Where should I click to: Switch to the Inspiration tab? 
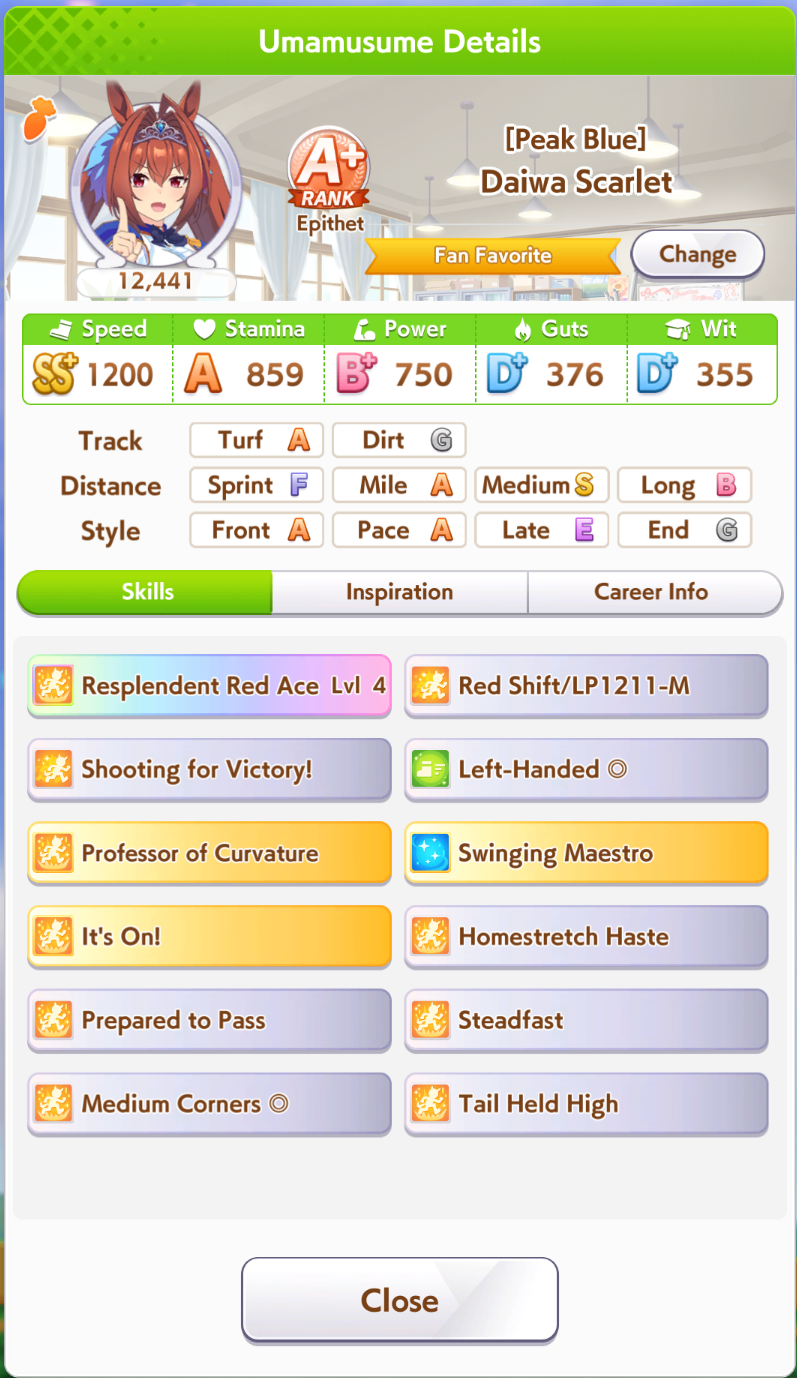point(399,592)
